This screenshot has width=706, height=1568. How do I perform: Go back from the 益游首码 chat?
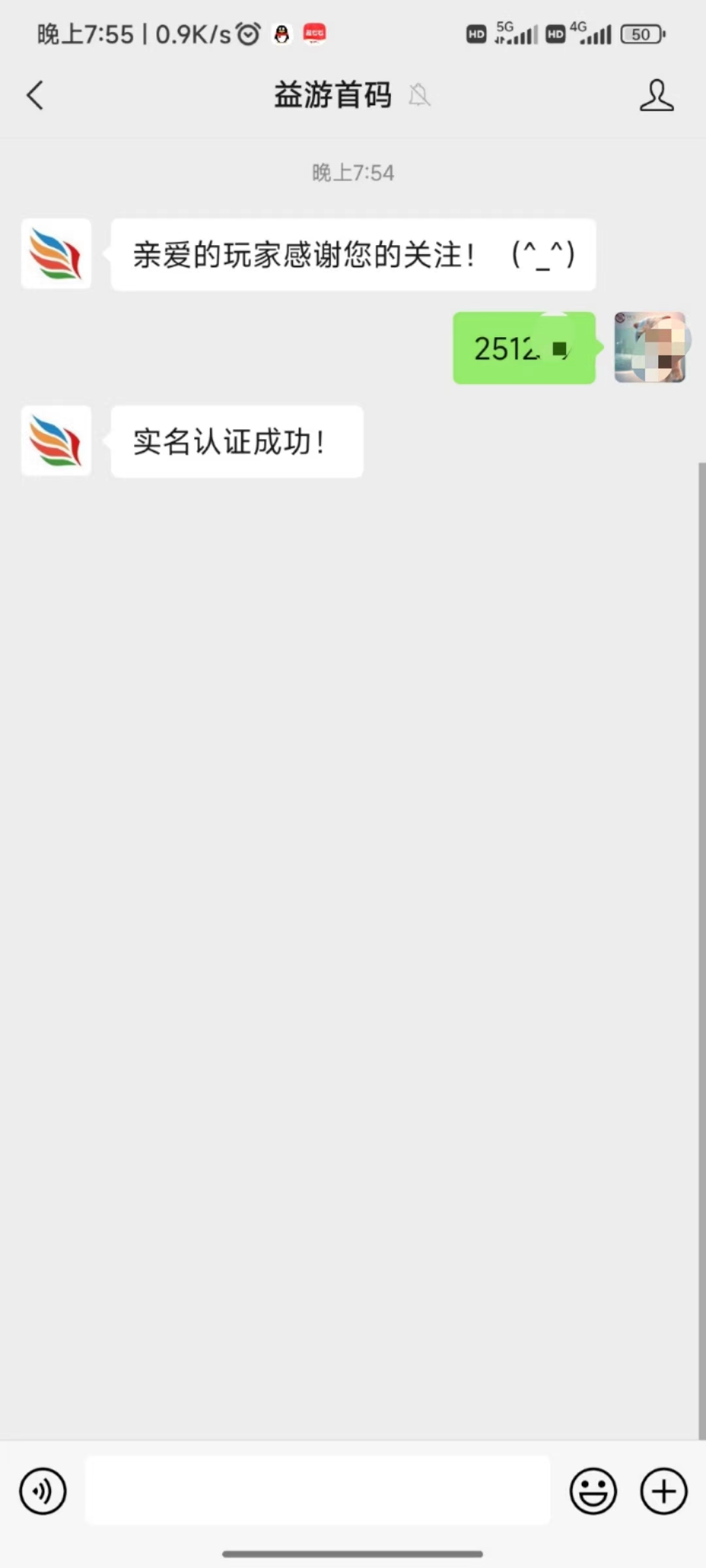[x=35, y=95]
